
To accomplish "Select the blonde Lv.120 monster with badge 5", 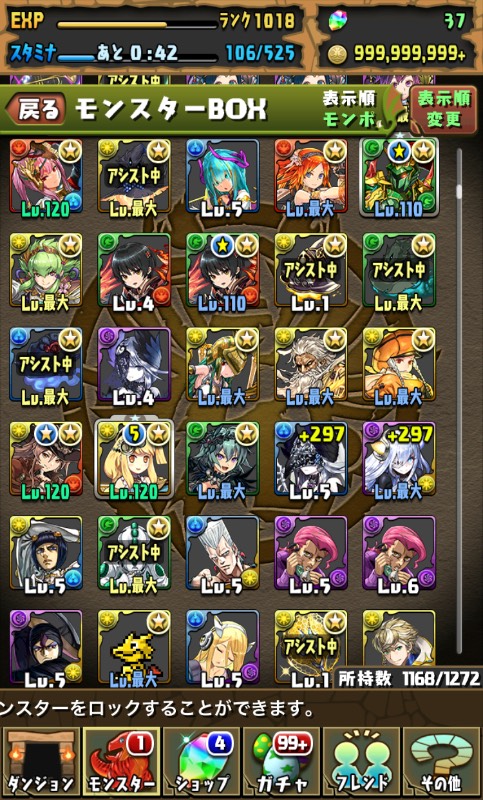I will click(x=135, y=459).
